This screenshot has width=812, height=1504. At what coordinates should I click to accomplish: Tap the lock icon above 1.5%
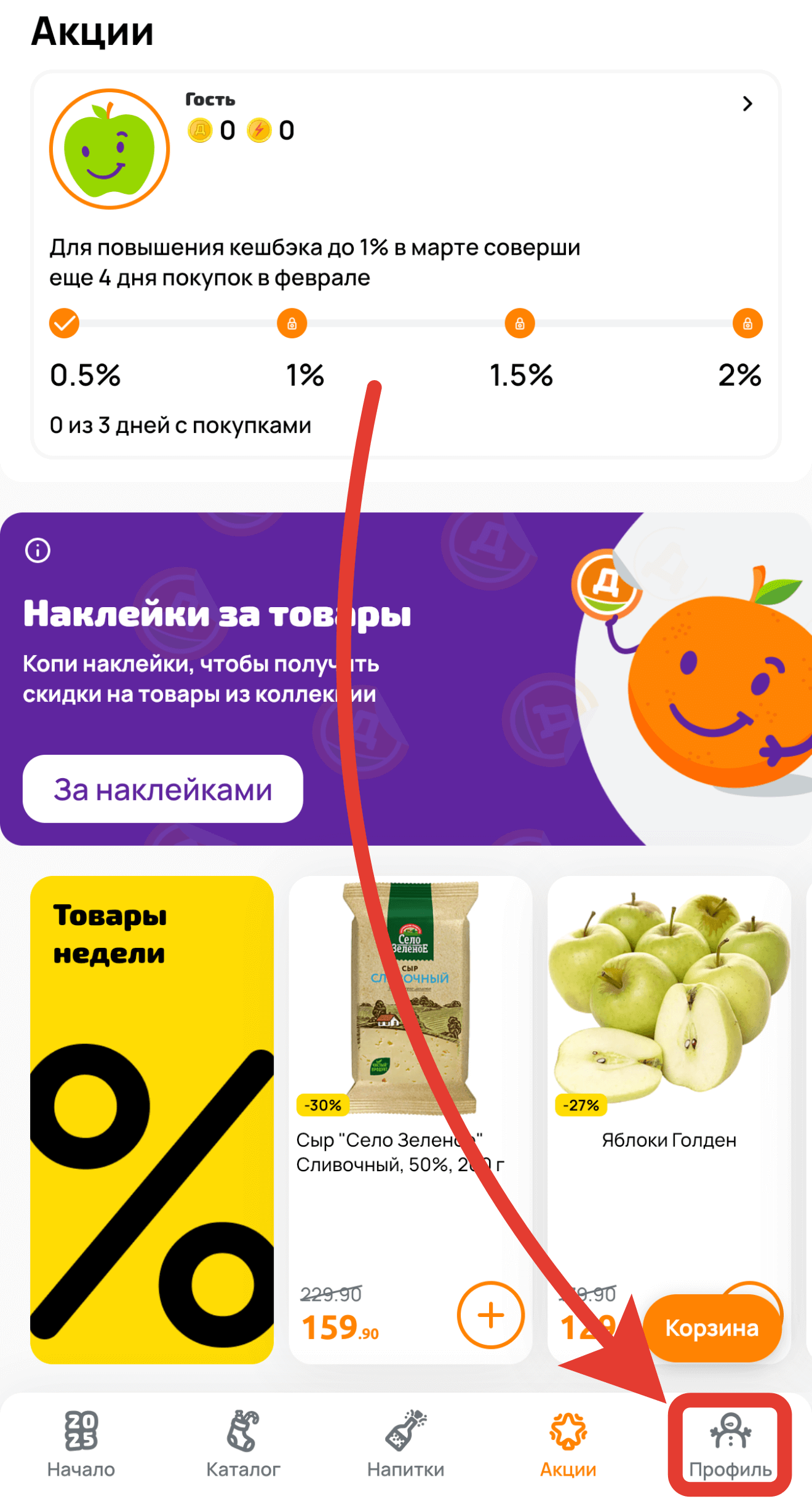pos(519,323)
